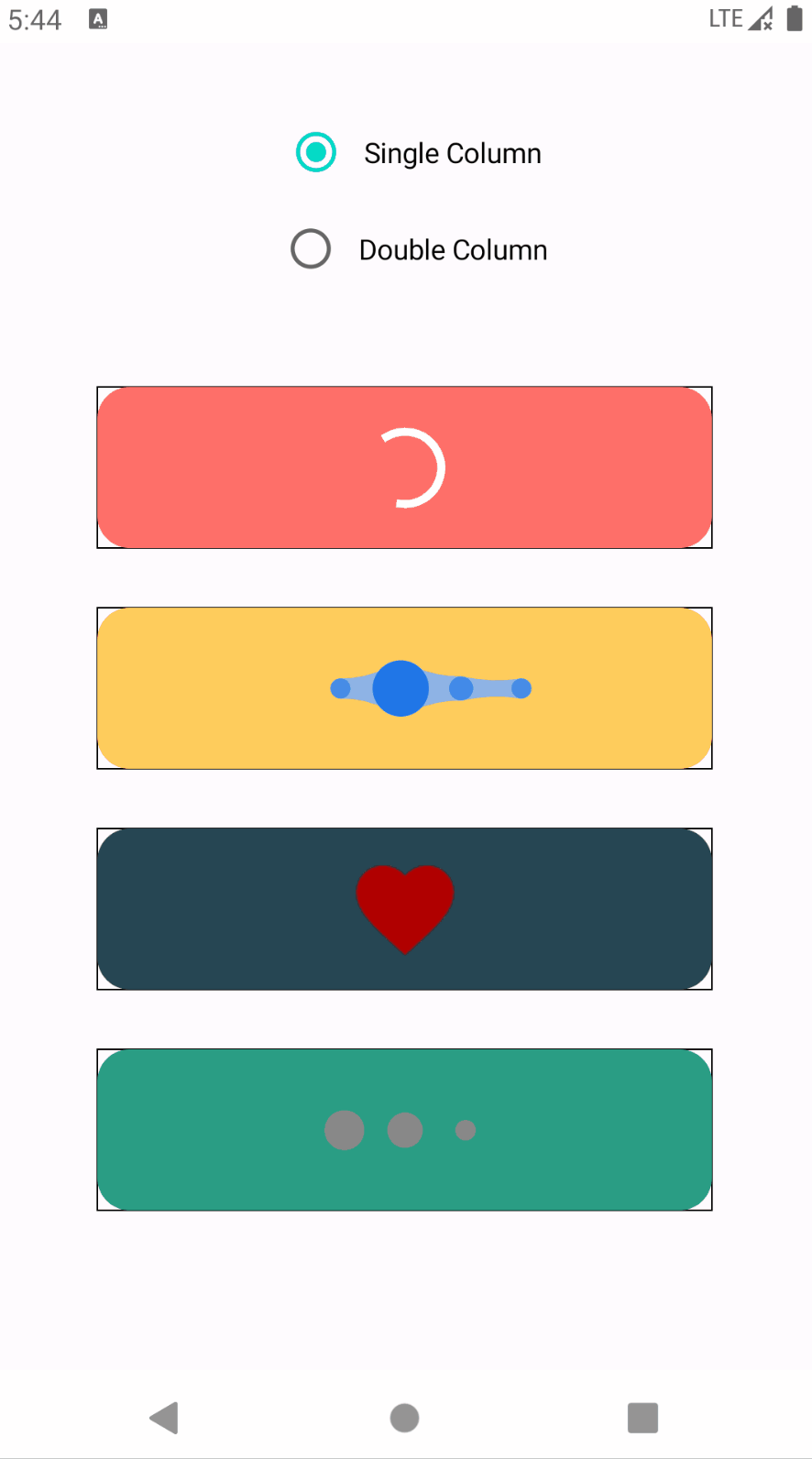This screenshot has width=812, height=1459.
Task: Tap the dark card with red heart
Action: click(404, 909)
